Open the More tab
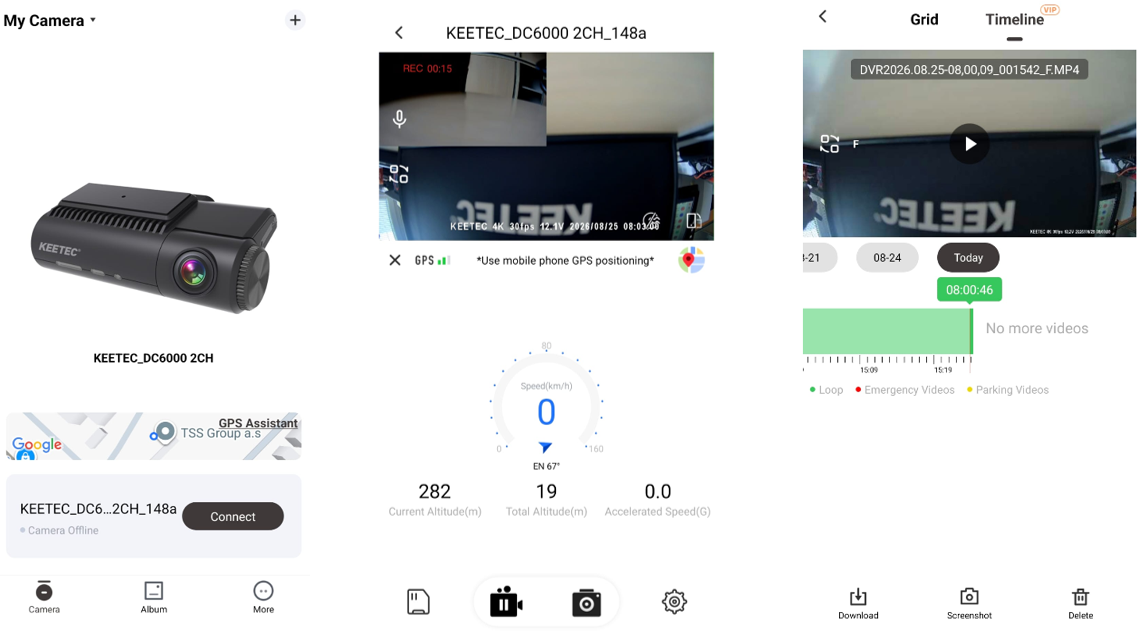This screenshot has height=644, width=1138. (x=263, y=598)
